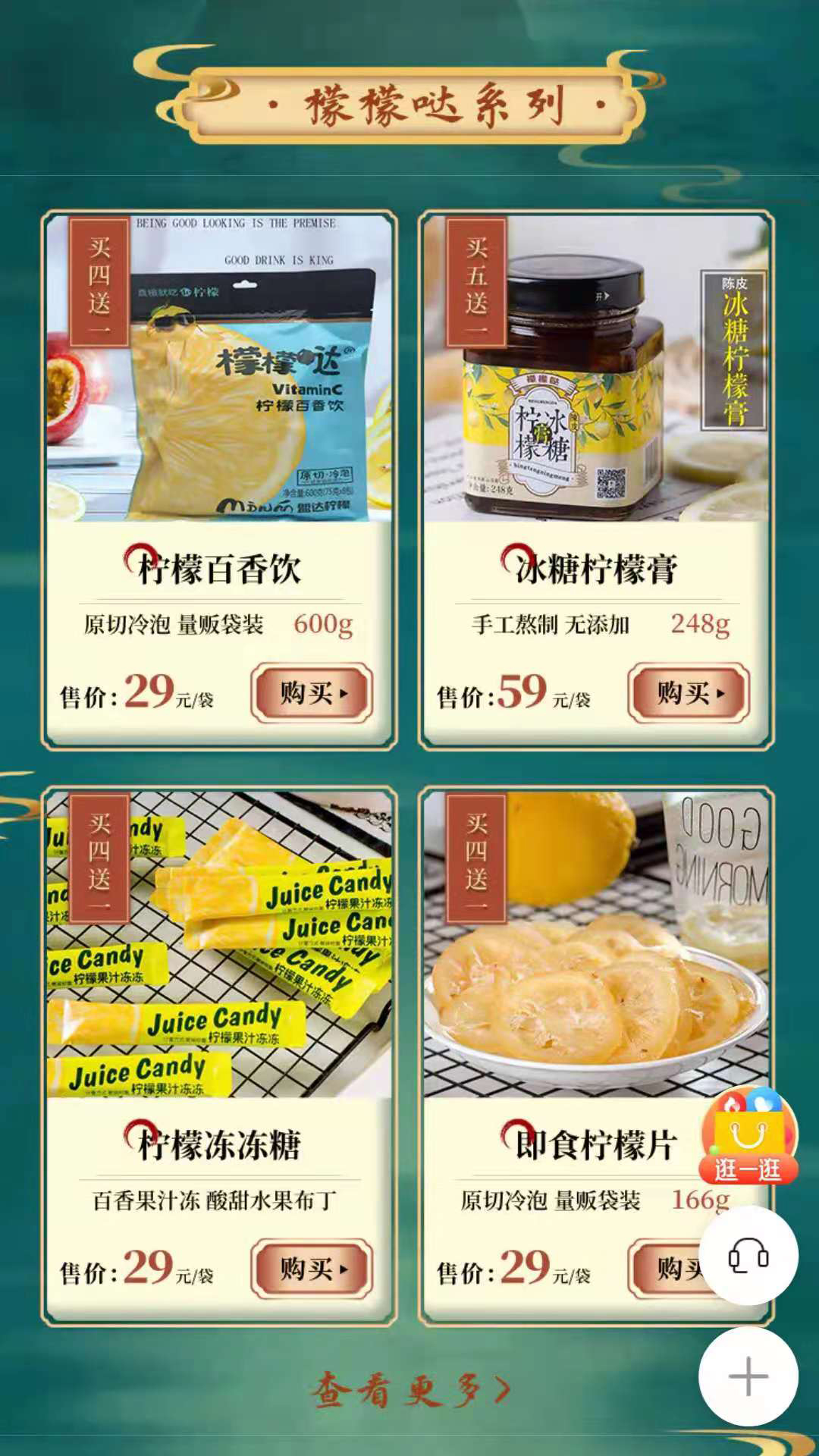Tap 购买 for 柠檬百香饮
Screen dimensions: 819x1456
click(x=312, y=692)
